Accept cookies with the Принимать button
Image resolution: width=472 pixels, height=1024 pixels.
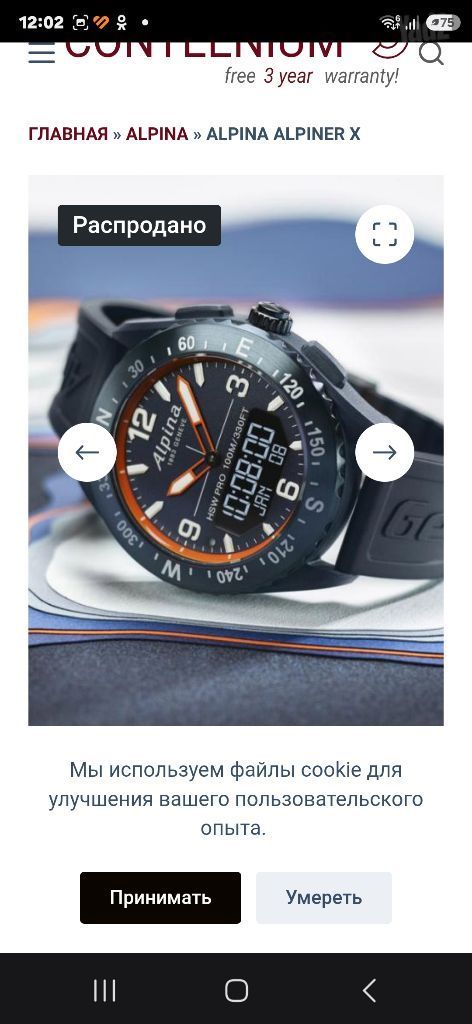coord(161,897)
